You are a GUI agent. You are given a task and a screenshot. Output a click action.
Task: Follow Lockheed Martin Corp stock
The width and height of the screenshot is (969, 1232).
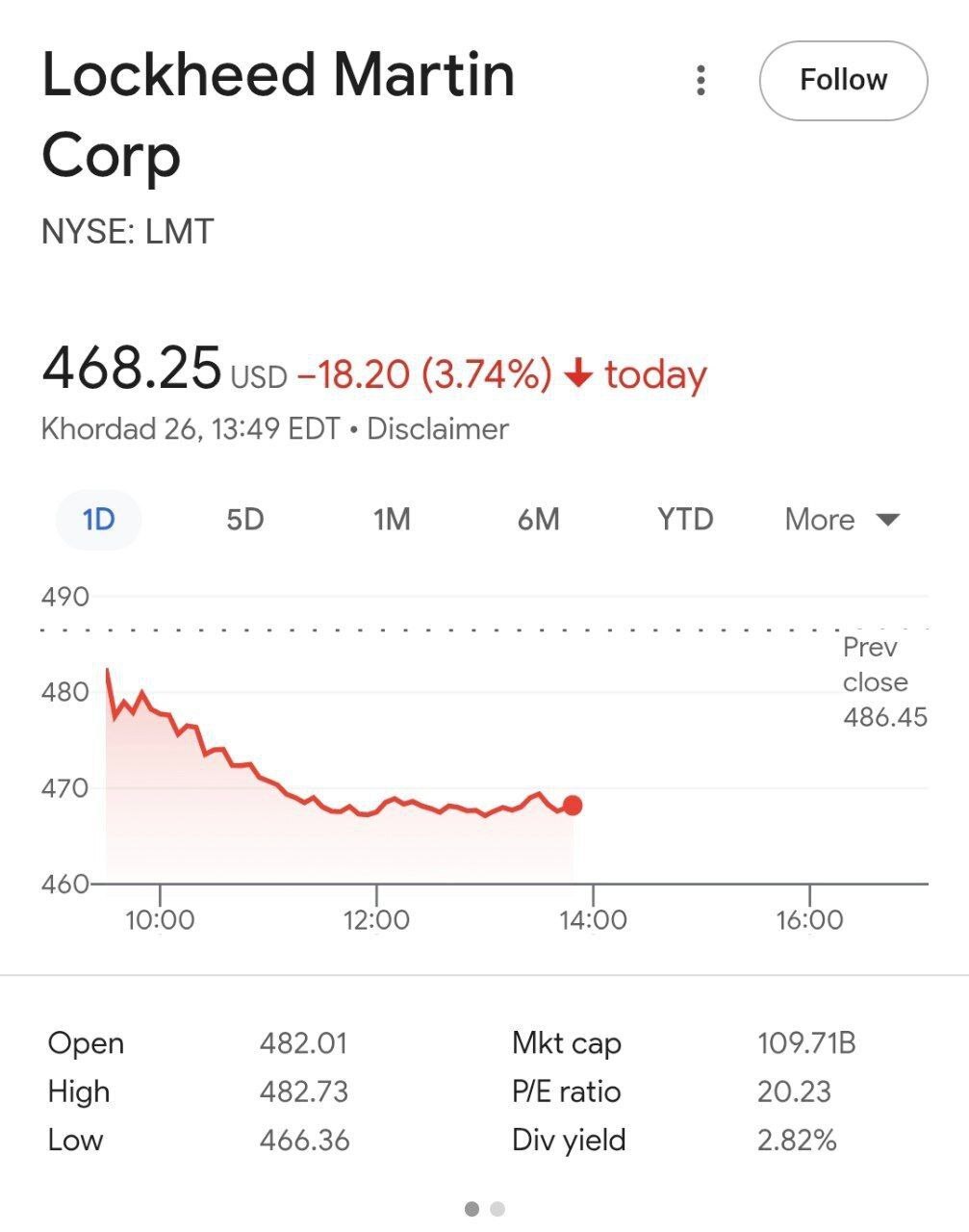tap(843, 80)
